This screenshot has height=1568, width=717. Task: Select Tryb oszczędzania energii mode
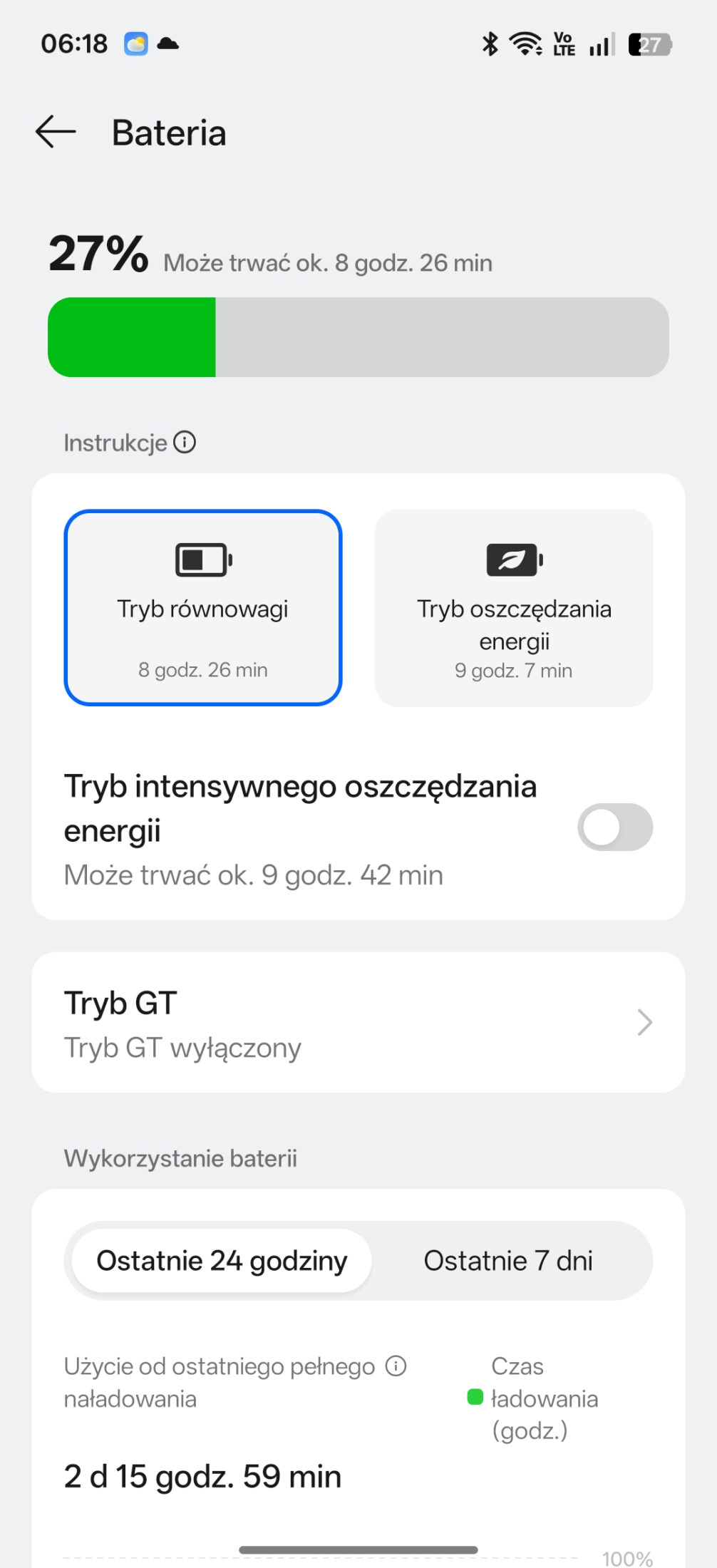coord(513,608)
